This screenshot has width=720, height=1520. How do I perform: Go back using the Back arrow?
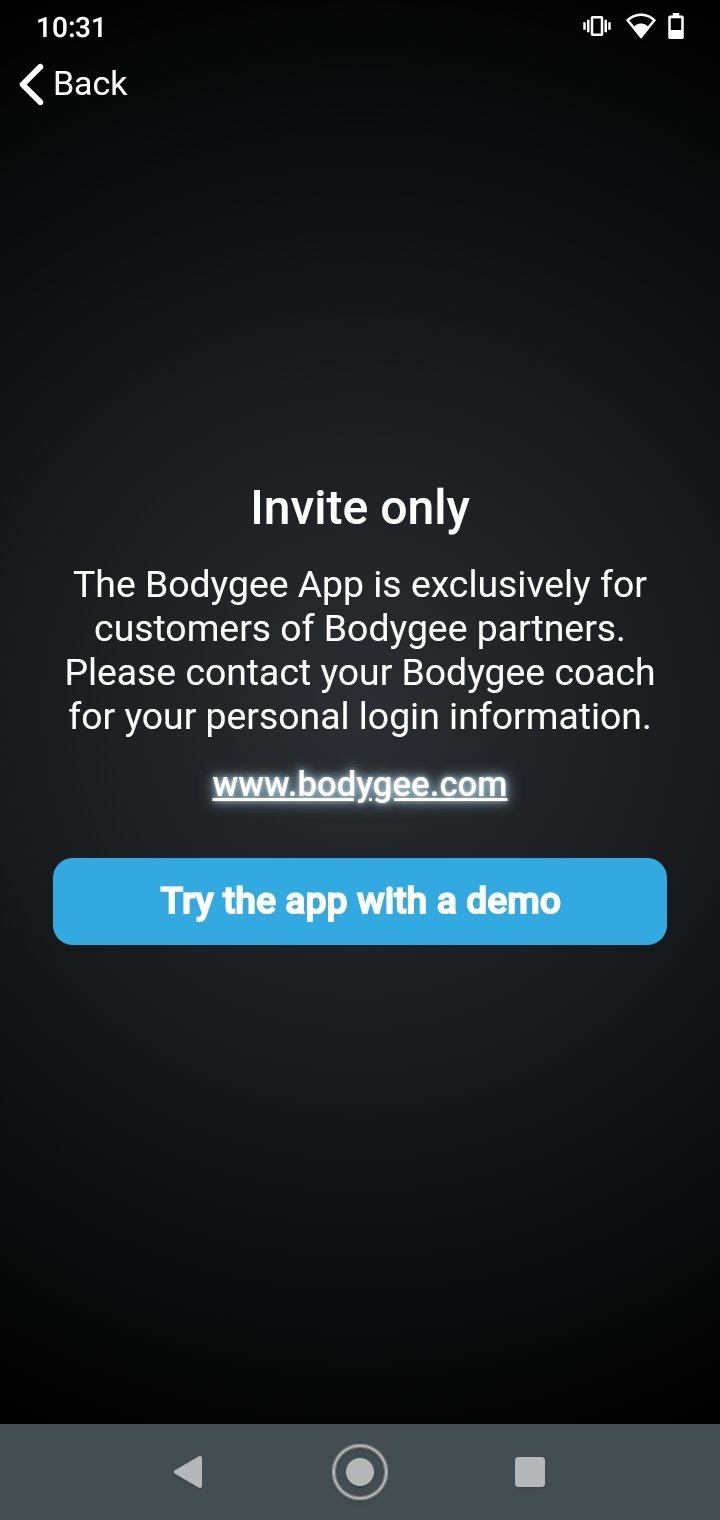pos(73,84)
